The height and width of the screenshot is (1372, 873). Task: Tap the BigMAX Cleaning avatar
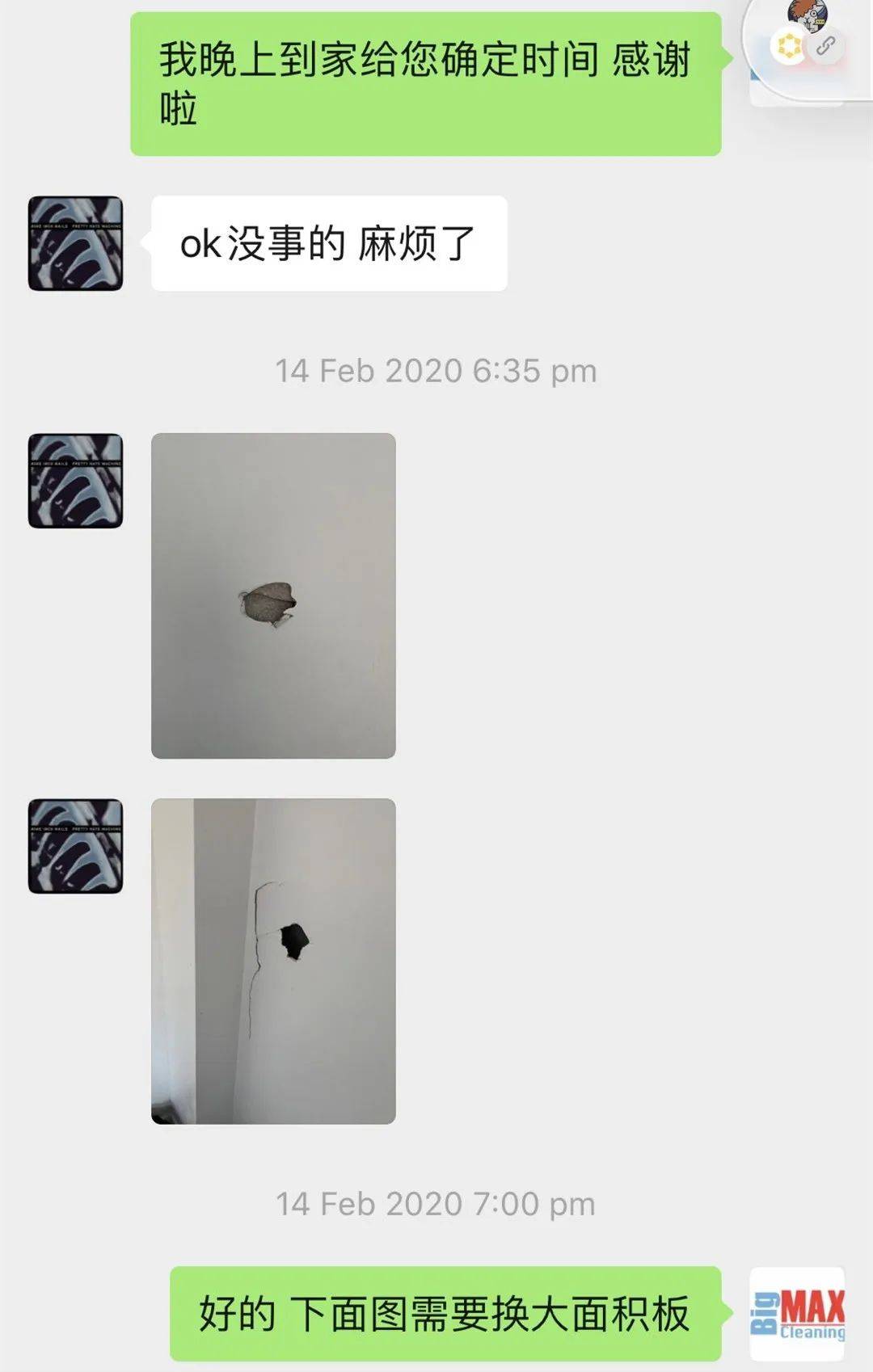coord(797,1314)
